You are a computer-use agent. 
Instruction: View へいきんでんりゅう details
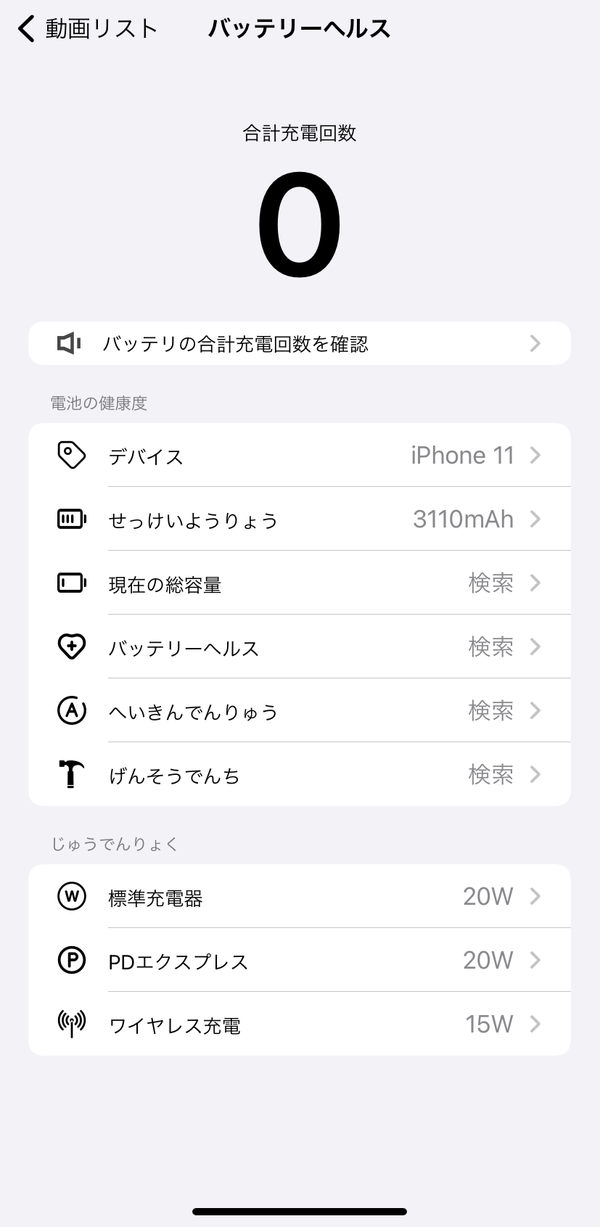coord(300,711)
